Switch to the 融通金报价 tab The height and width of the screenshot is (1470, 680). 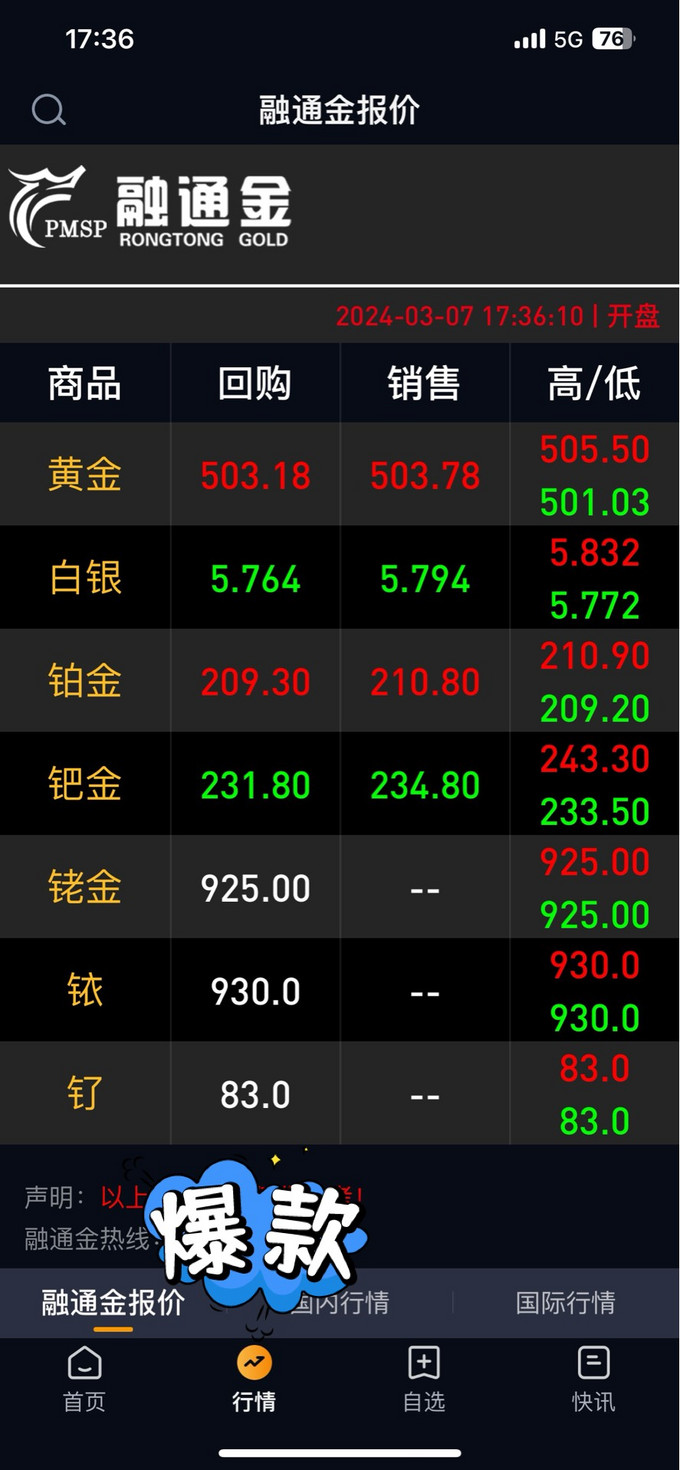pyautogui.click(x=113, y=1303)
